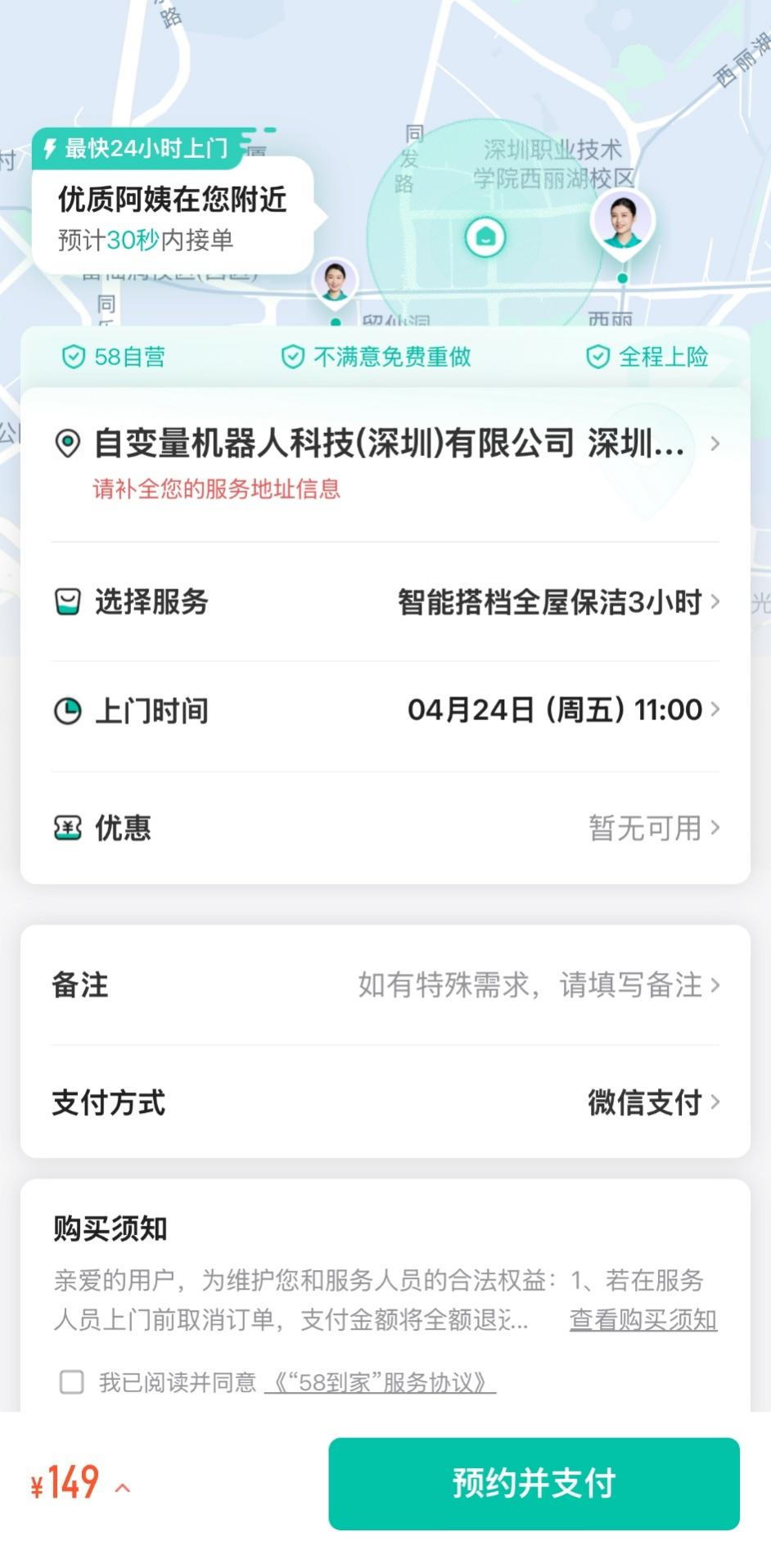
Task: Tap 预约并支付 to book and pay
Action: [x=534, y=1483]
